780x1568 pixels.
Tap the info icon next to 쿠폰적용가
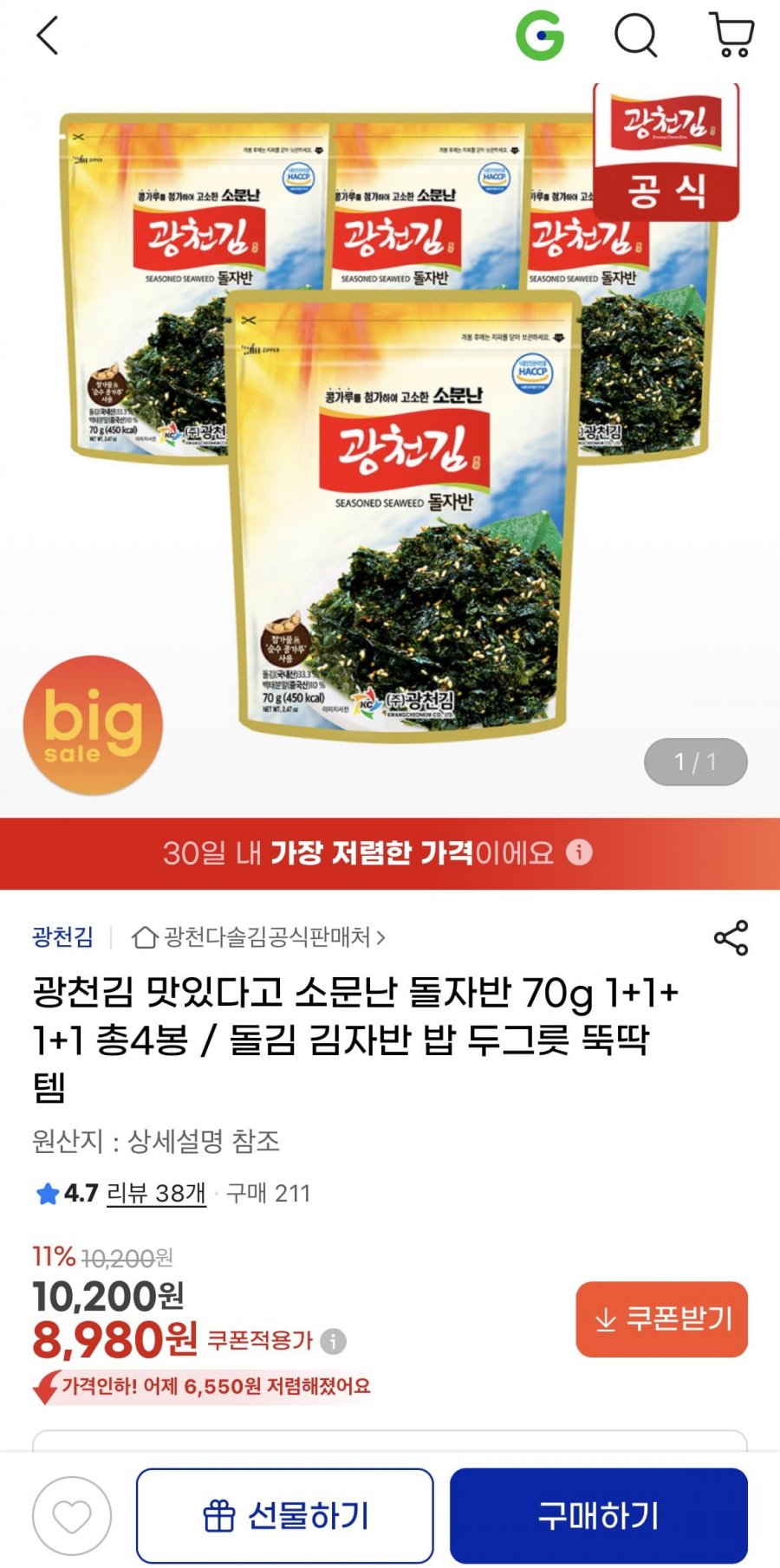point(334,1341)
